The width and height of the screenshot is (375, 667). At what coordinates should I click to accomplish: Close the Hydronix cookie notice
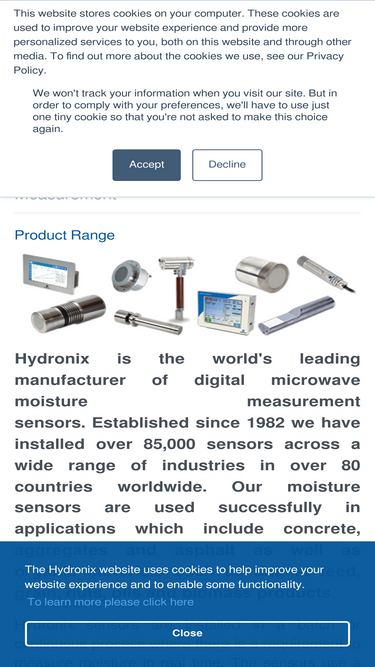point(187,633)
